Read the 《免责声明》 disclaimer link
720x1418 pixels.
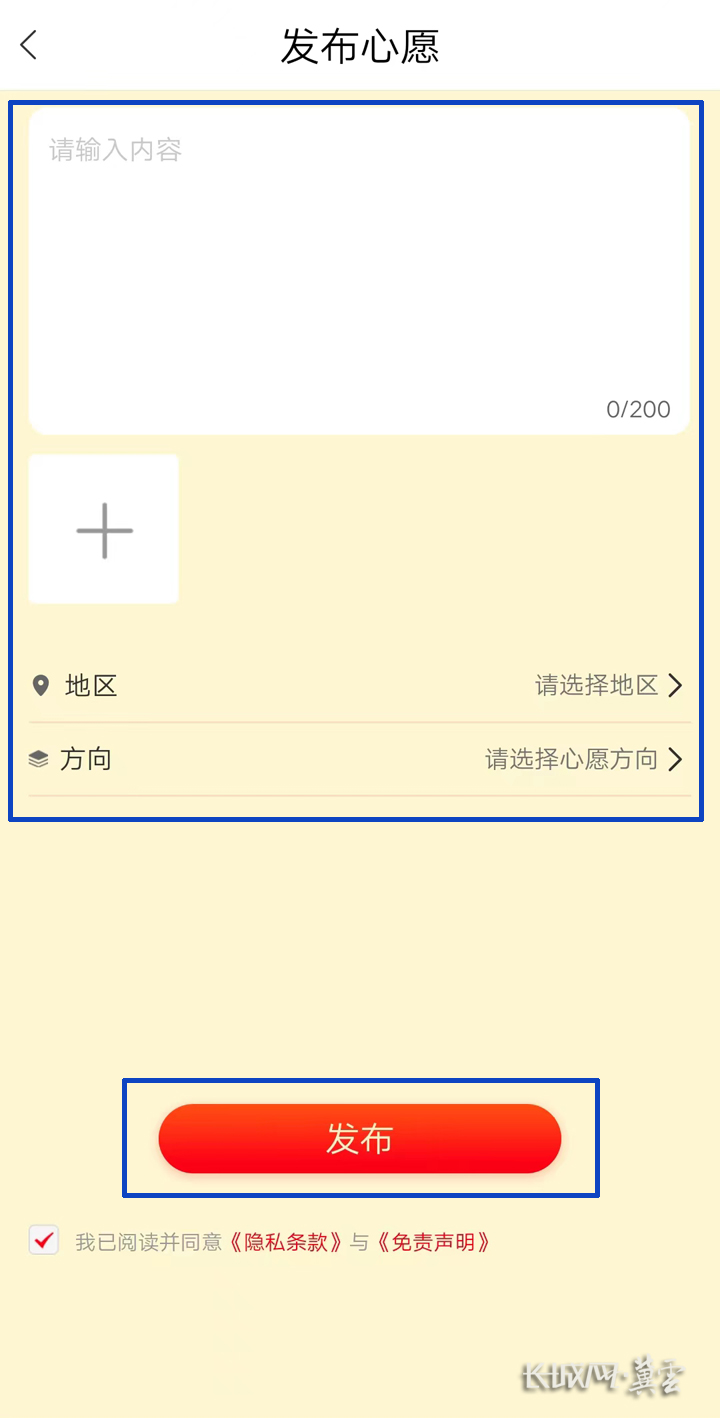pos(433,1243)
